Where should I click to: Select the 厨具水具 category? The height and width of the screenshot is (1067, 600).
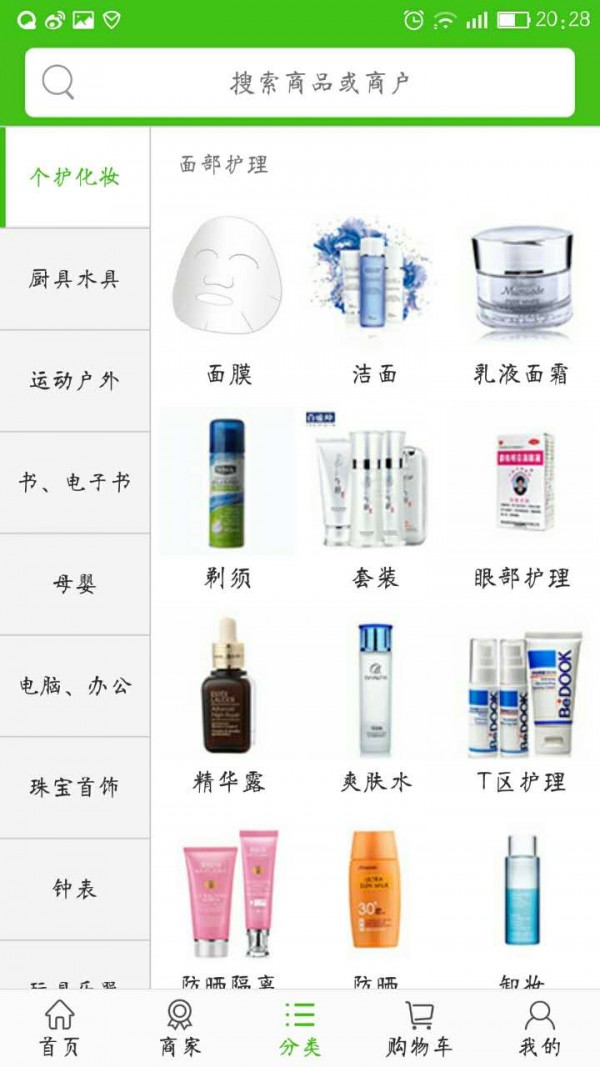pos(75,279)
